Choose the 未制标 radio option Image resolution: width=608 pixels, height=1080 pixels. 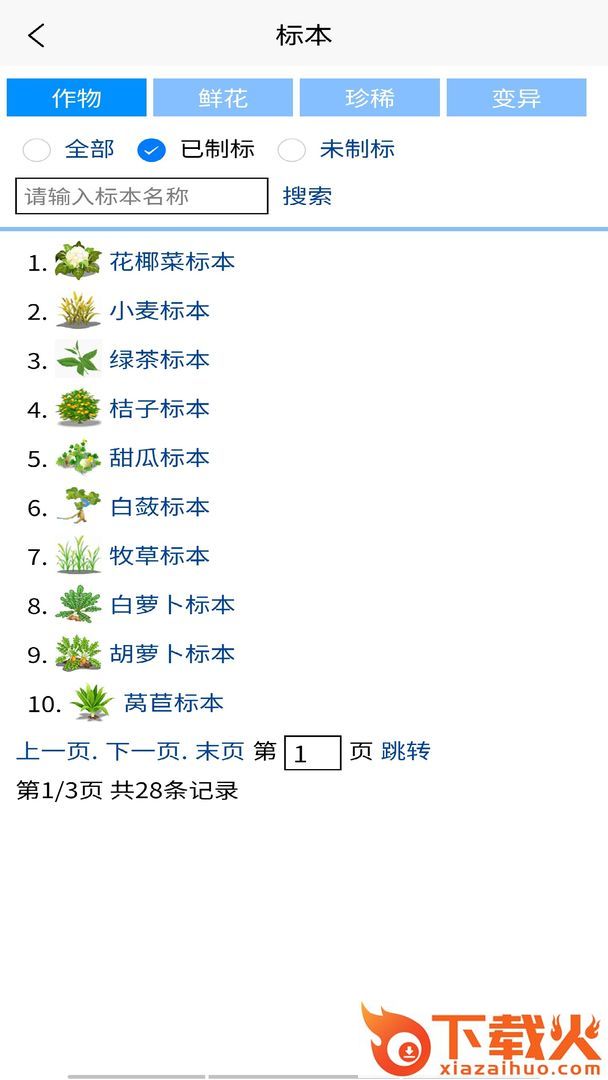tap(292, 150)
